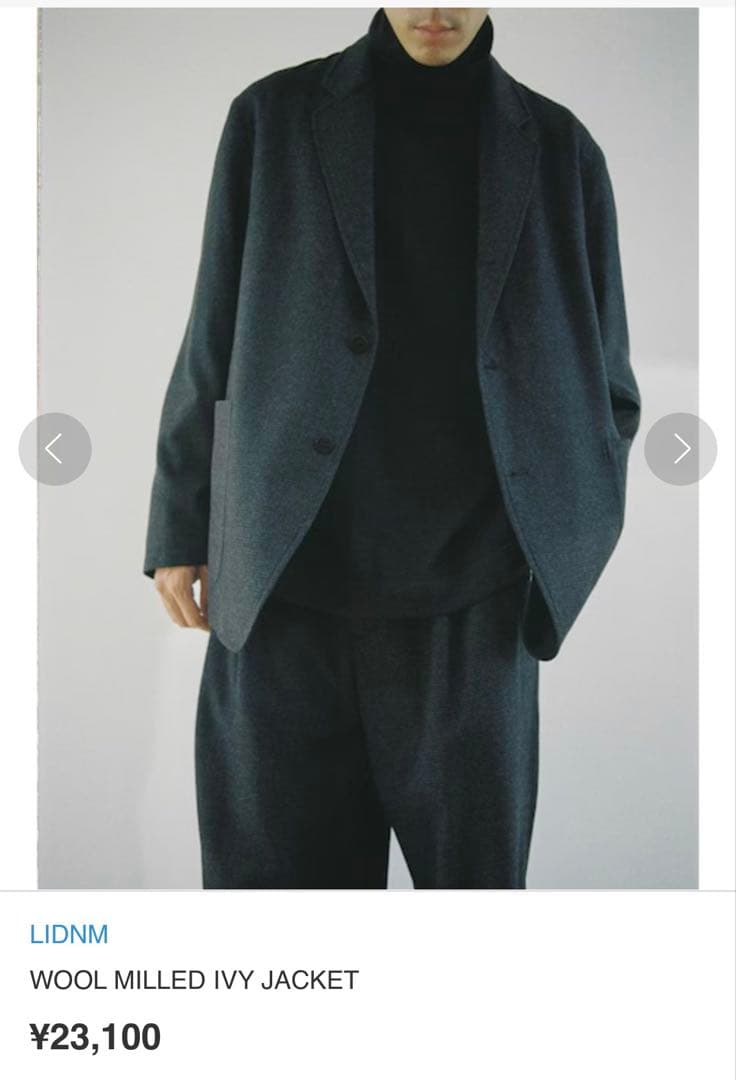Screen dimensions: 736x1080
Task: Show the previous product image
Action: click(x=55, y=449)
